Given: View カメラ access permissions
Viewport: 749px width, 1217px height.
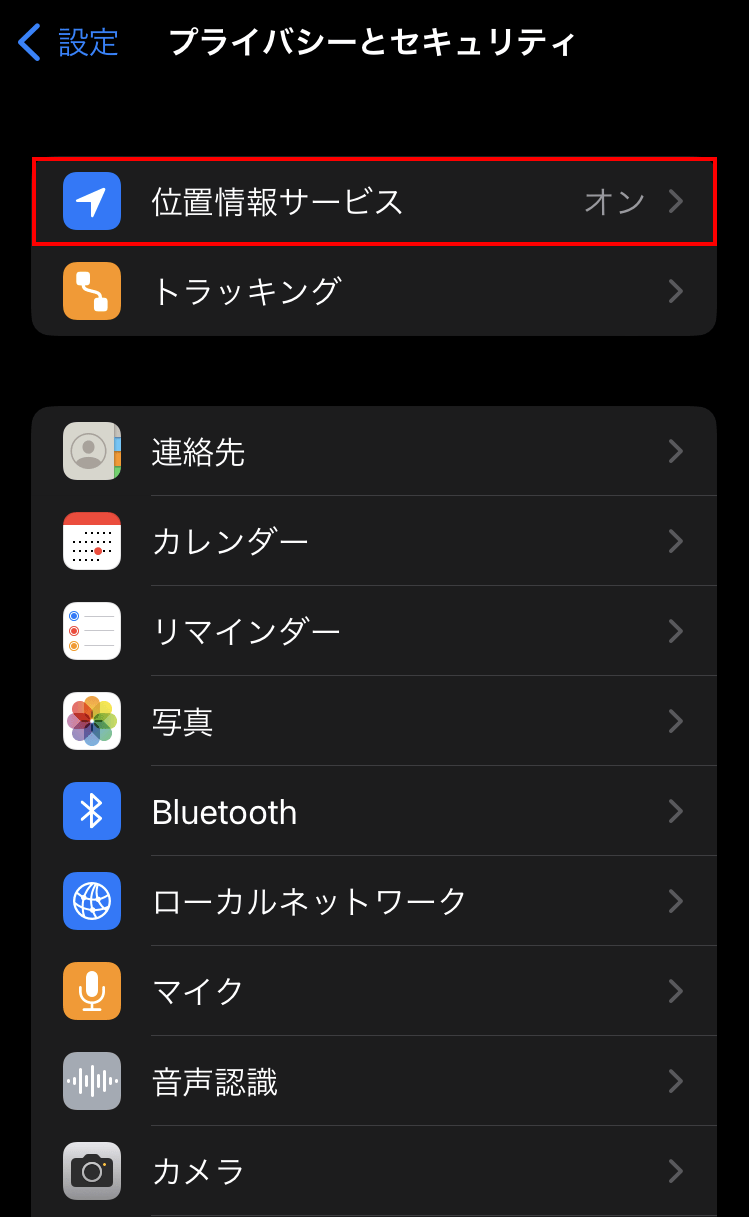Looking at the screenshot, I should (374, 1171).
